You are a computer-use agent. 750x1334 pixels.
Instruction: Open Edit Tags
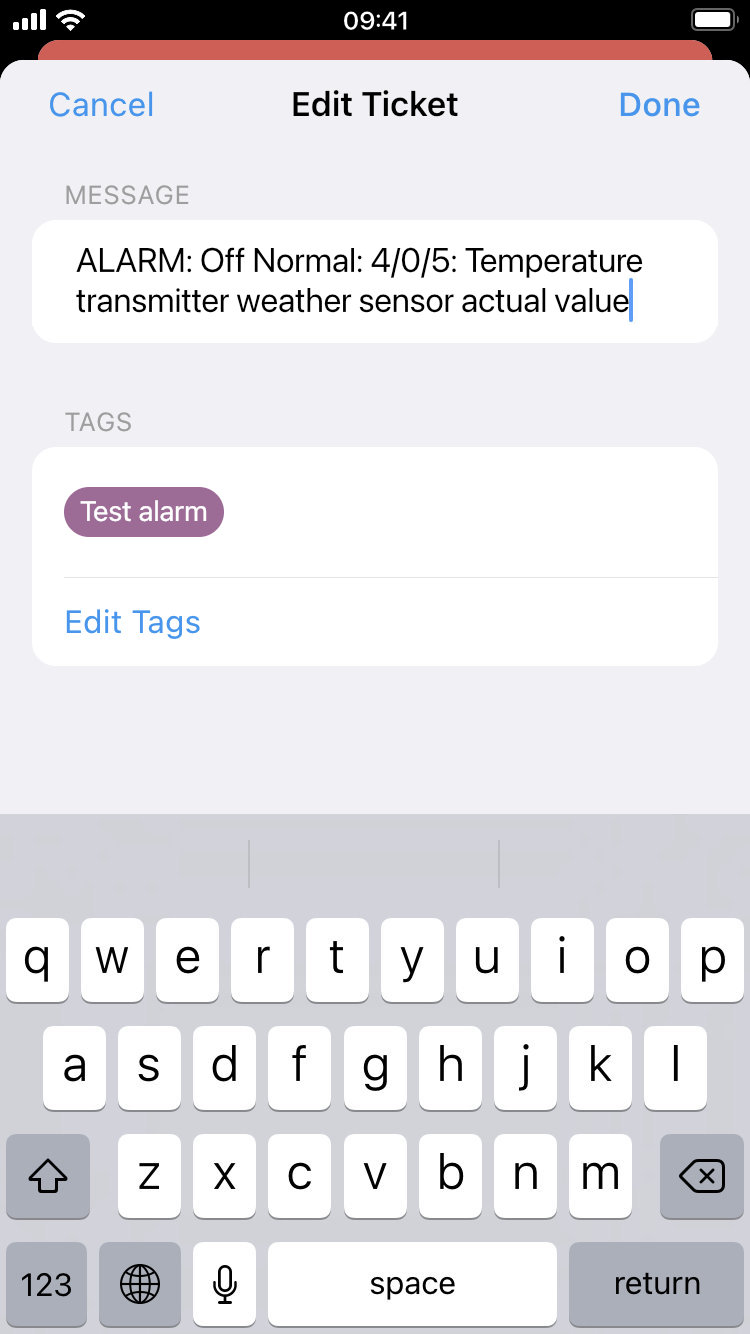[133, 622]
